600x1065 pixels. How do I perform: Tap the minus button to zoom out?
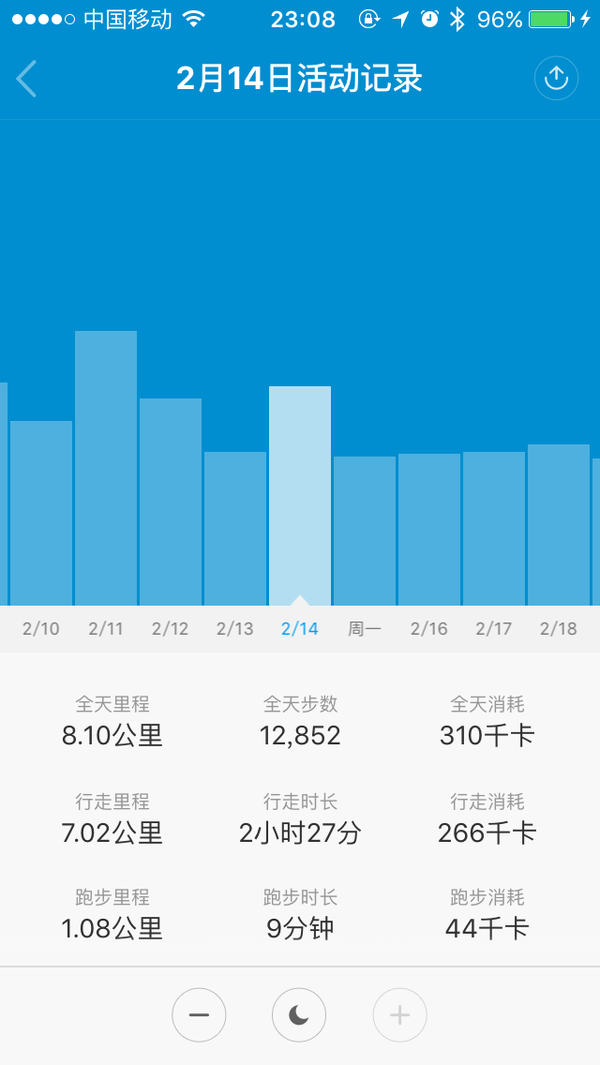199,1015
